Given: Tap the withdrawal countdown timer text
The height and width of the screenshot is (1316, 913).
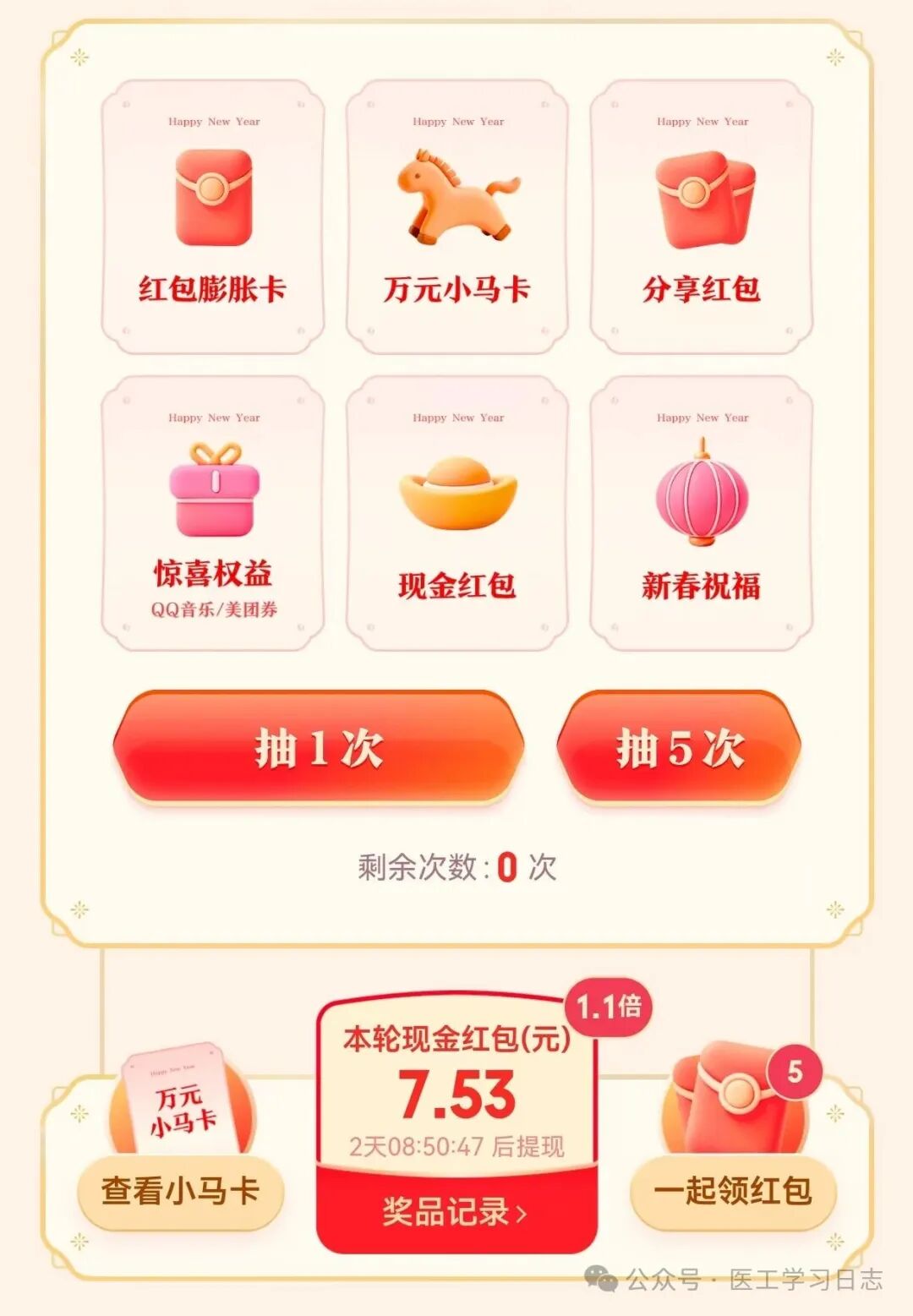Looking at the screenshot, I should click(457, 1145).
